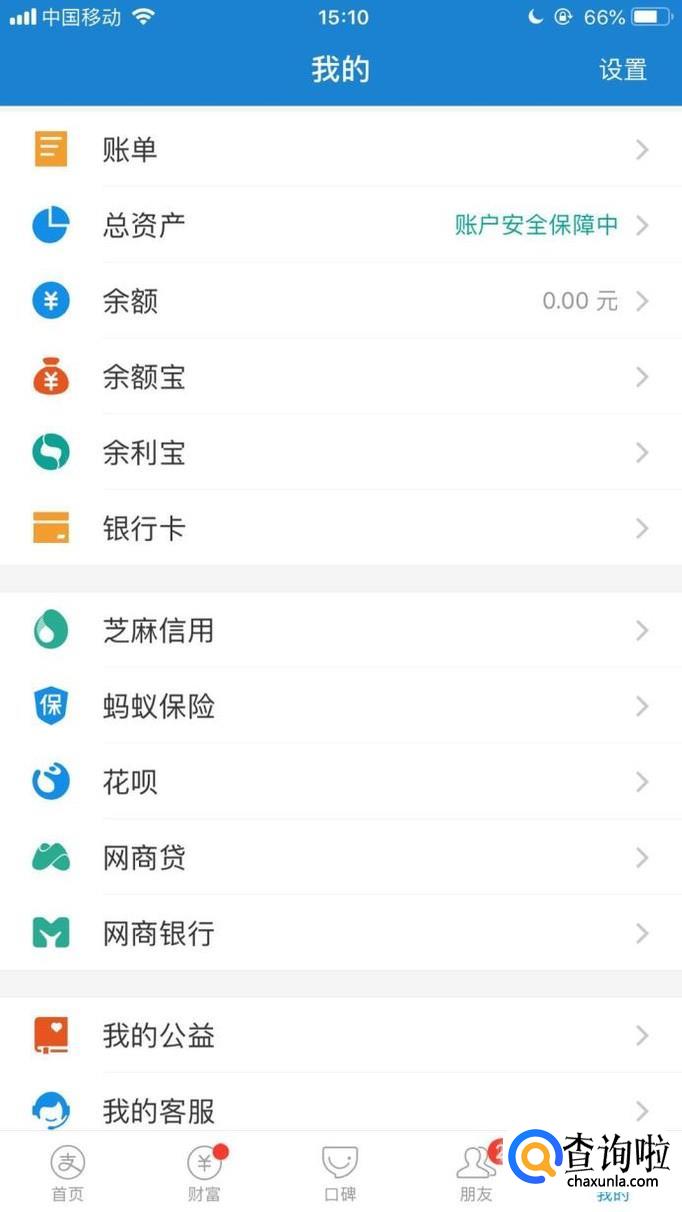Open 我的公益
Screen dimensions: 682x1212
click(340, 1036)
